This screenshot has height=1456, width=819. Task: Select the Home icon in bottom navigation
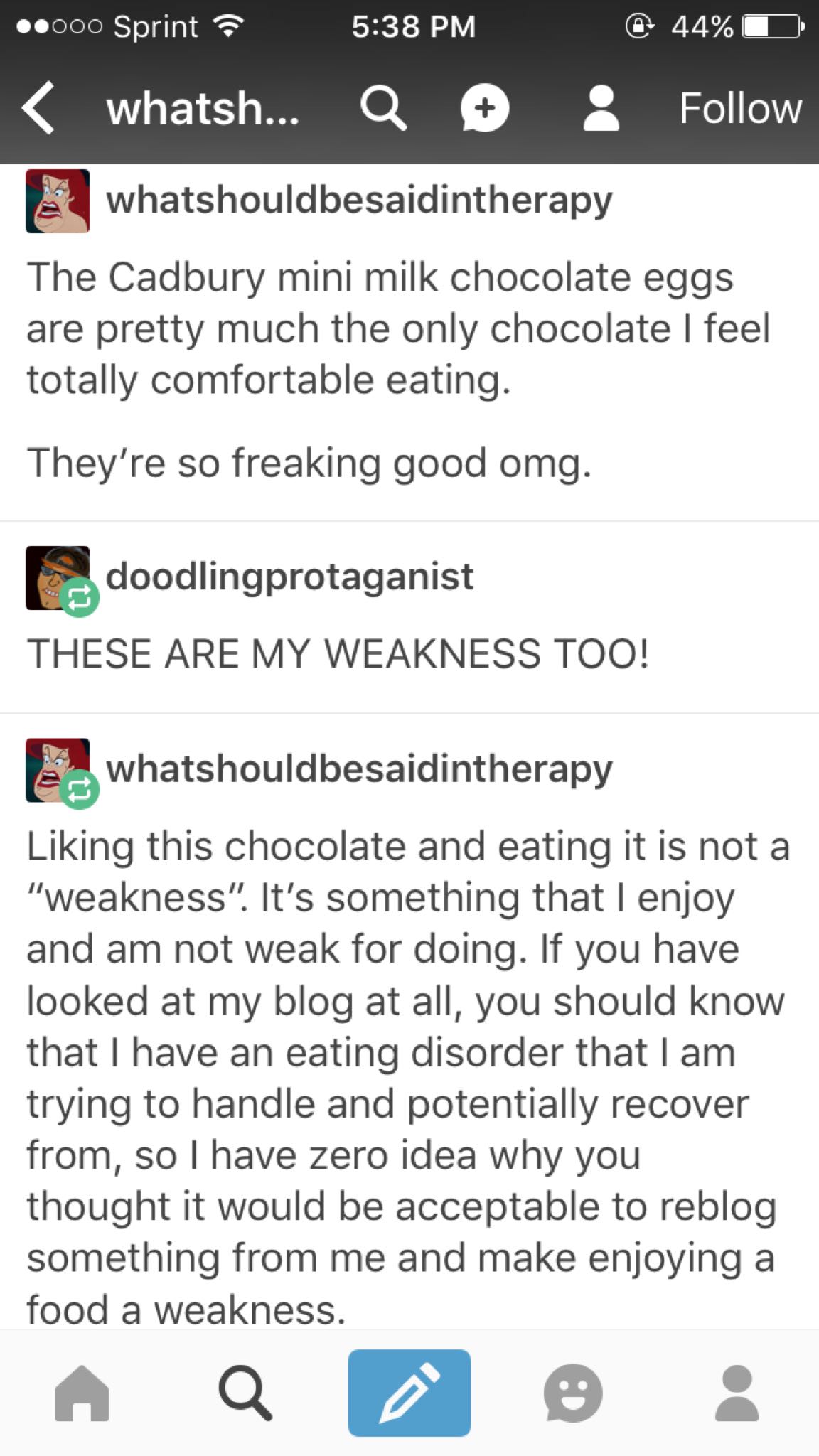(82, 1392)
